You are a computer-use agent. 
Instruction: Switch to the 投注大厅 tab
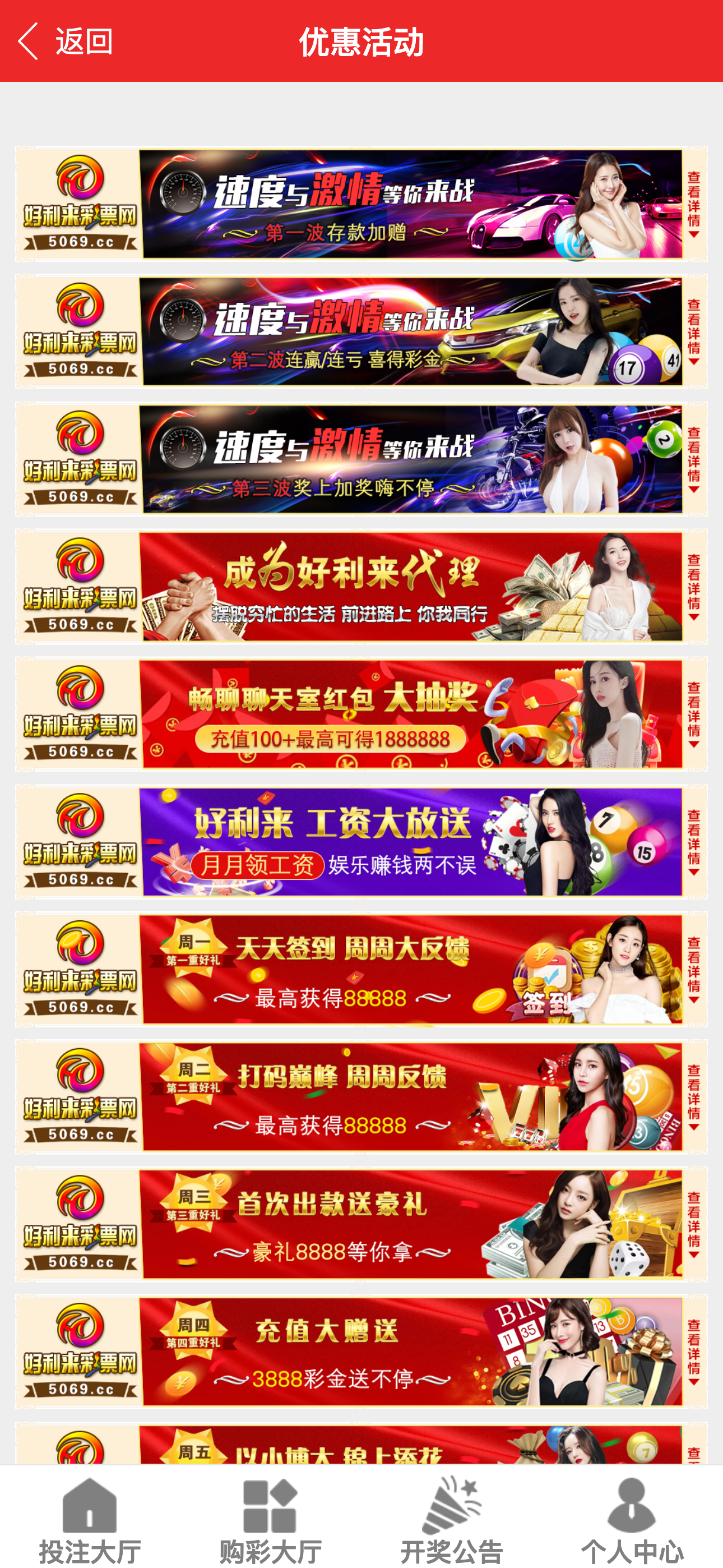click(90, 1520)
